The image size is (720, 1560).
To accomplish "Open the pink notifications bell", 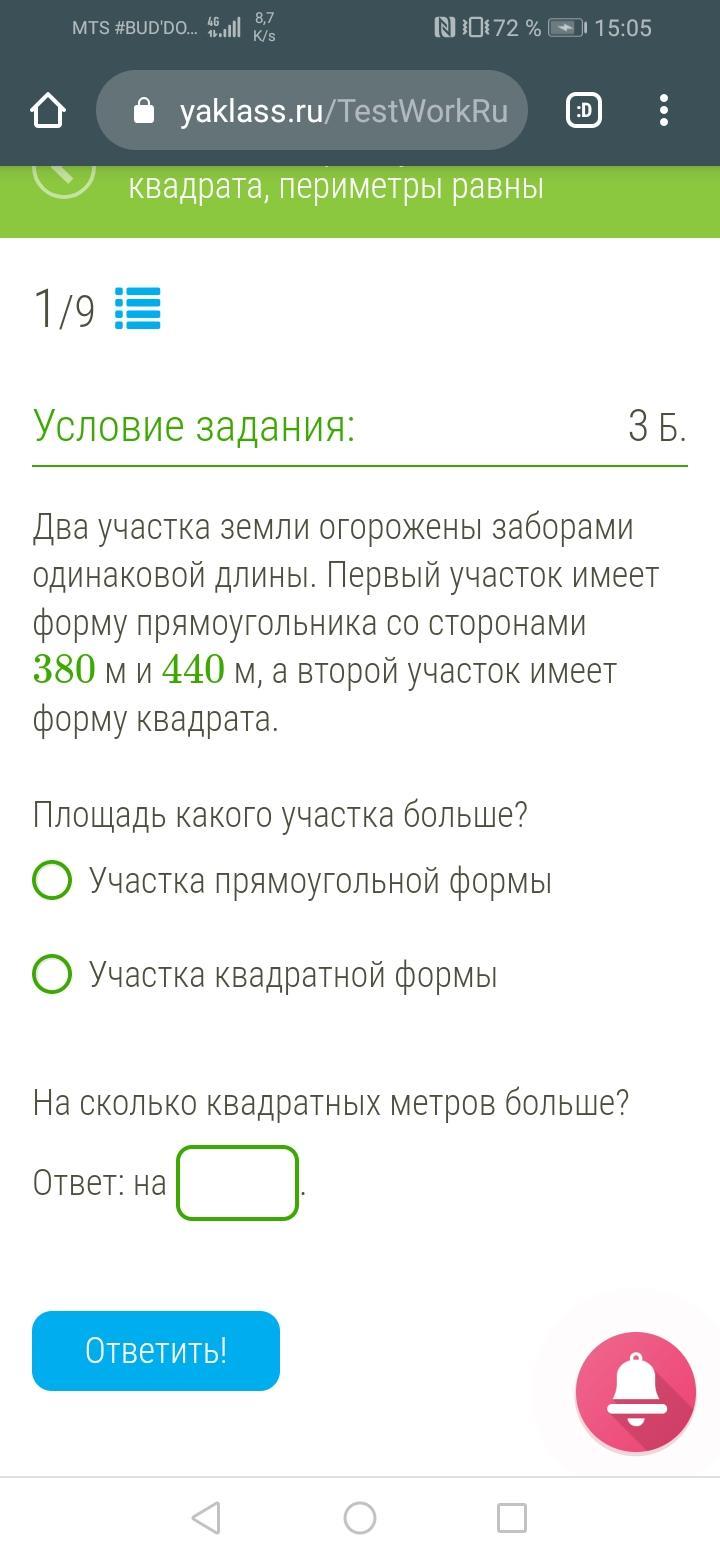I will 636,1392.
